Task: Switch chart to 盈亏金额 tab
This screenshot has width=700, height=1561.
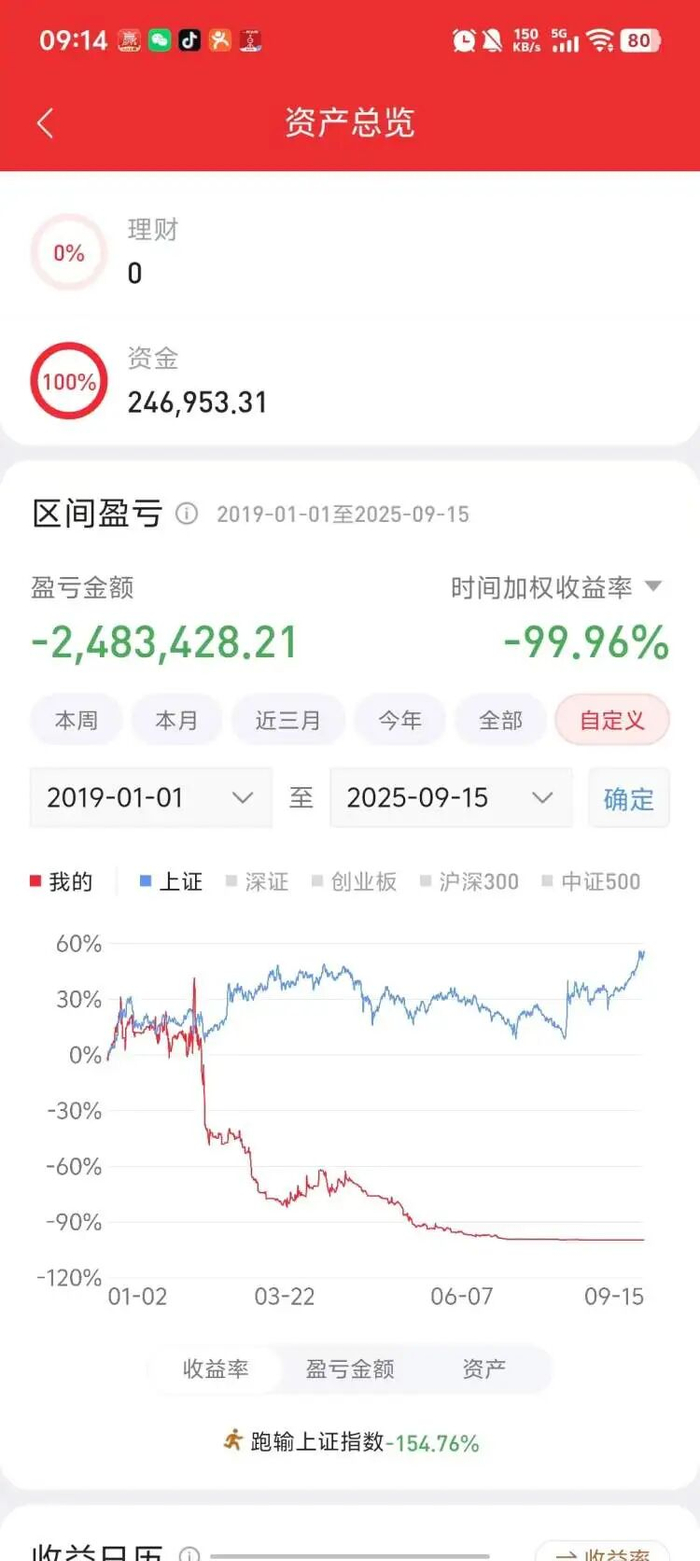Action: coord(350,1369)
